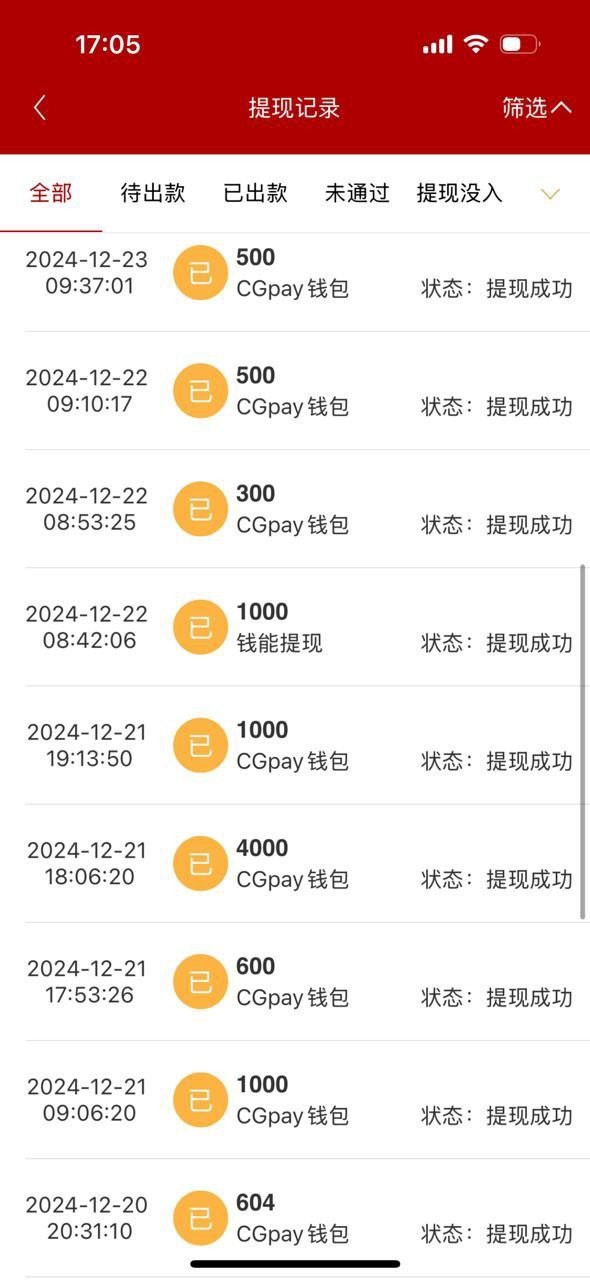View the 4000 CGpay withdrawal record
The height and width of the screenshot is (1280, 590).
(295, 863)
